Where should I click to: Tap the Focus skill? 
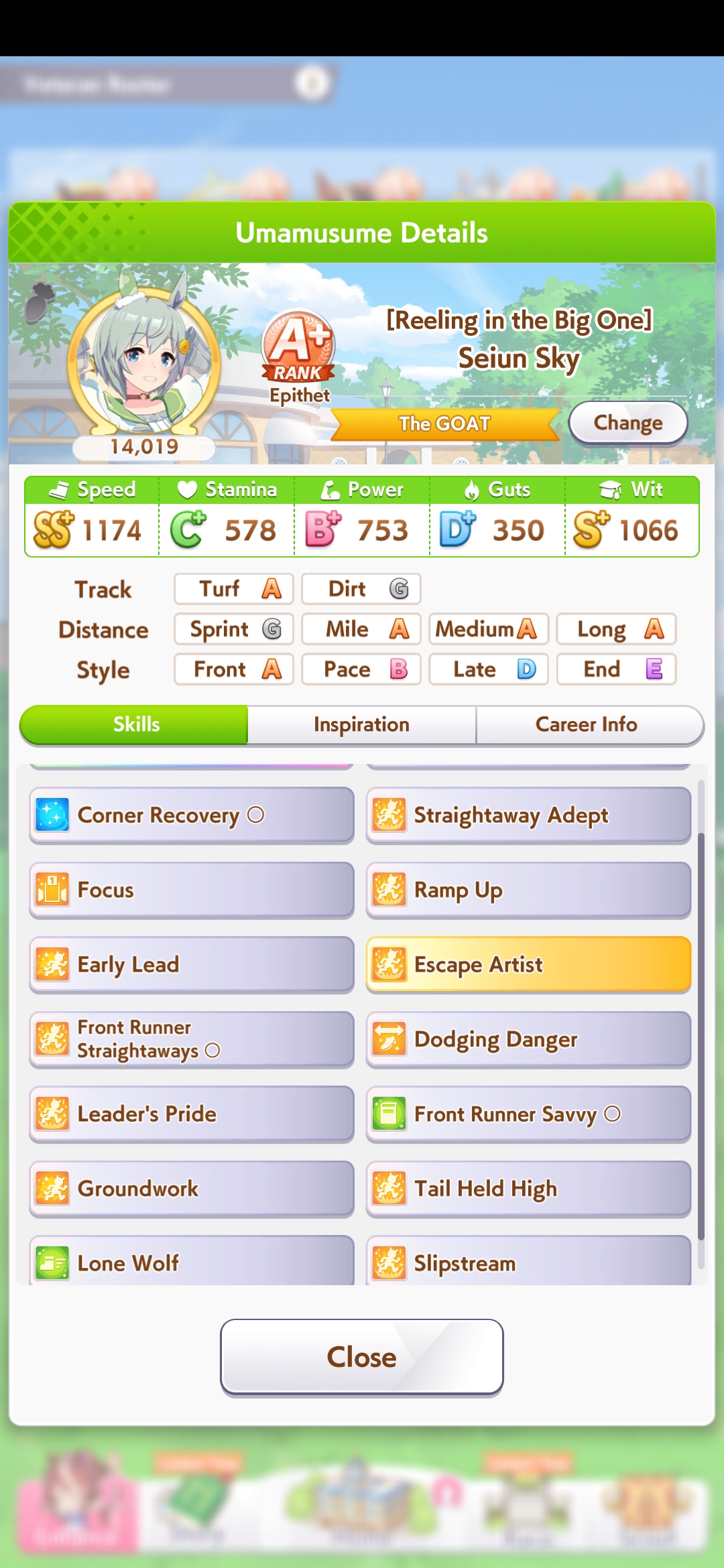[192, 890]
